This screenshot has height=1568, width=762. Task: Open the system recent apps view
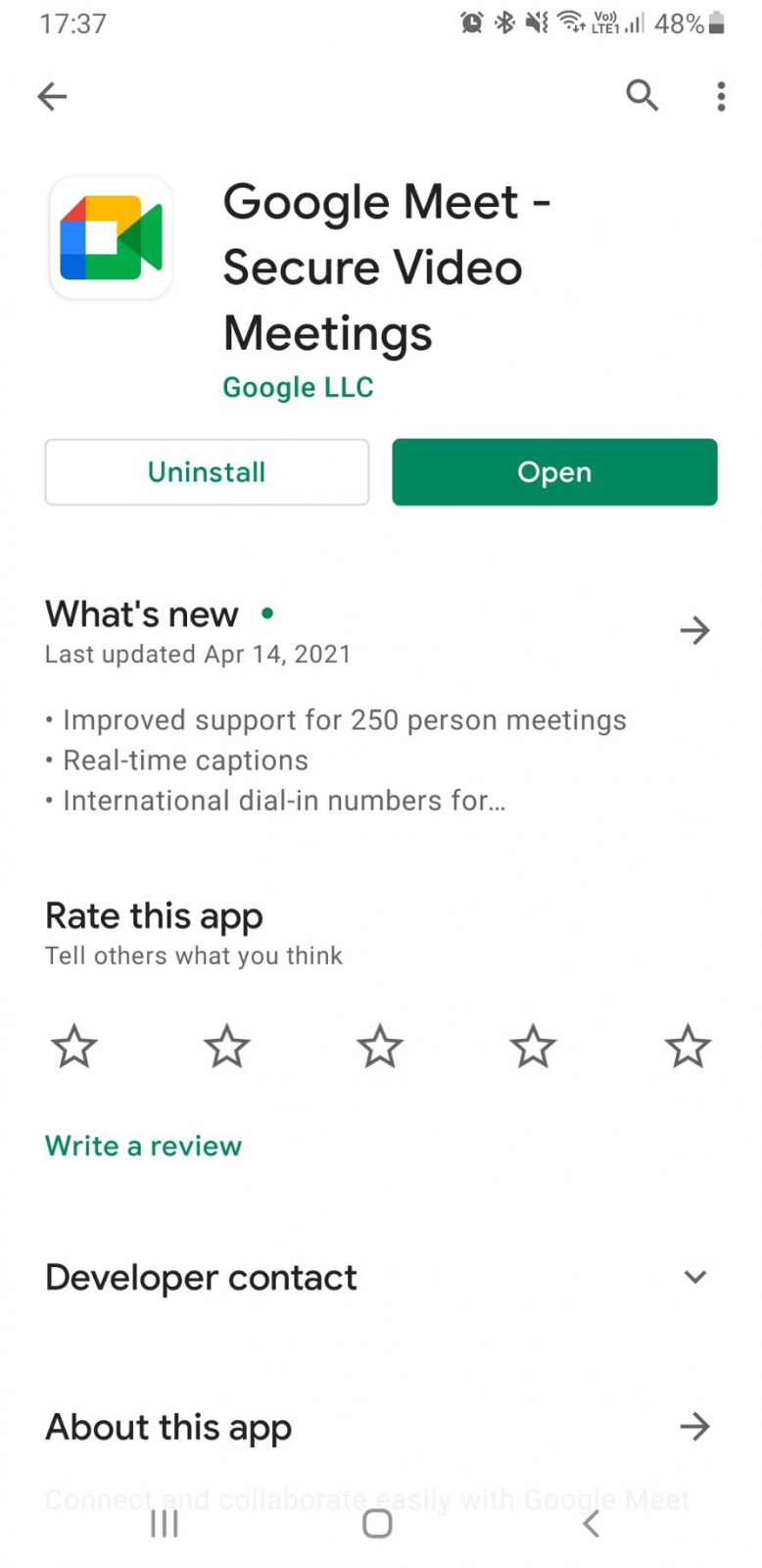[x=164, y=1524]
